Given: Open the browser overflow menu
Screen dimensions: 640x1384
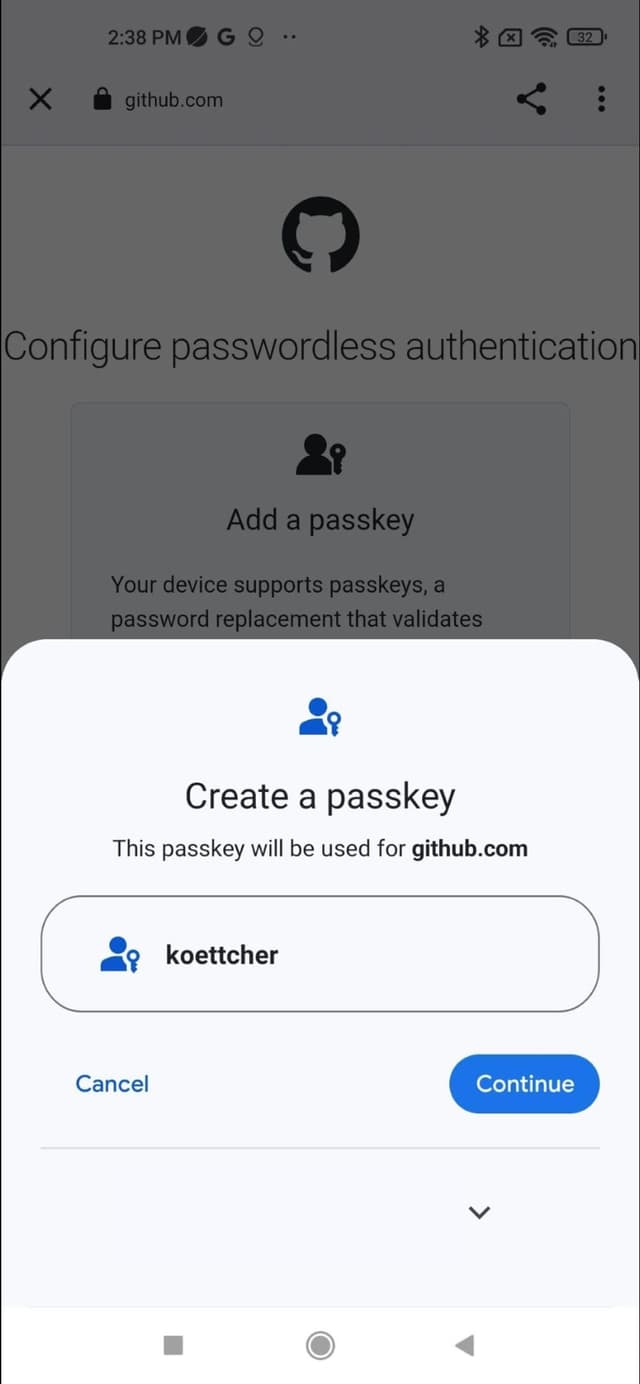Looking at the screenshot, I should coord(601,99).
